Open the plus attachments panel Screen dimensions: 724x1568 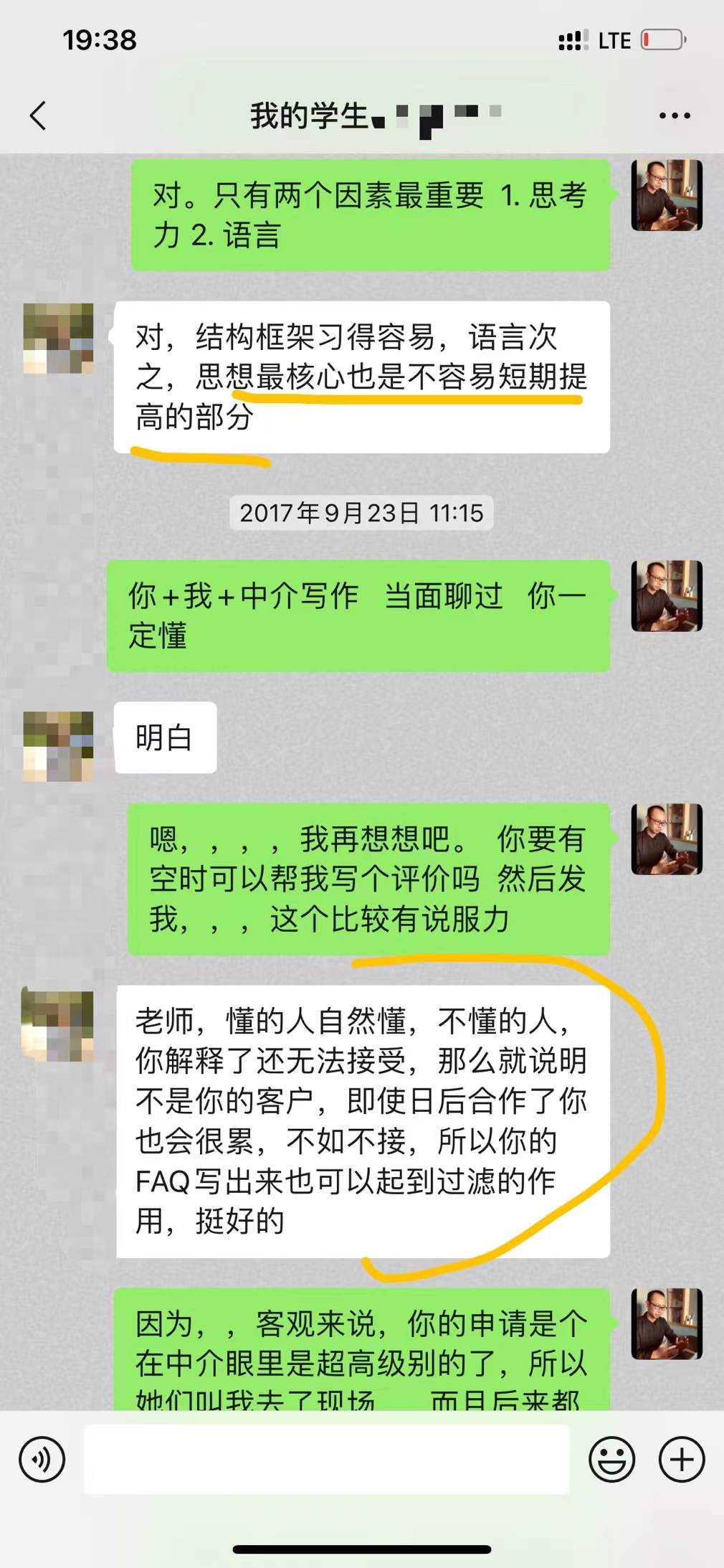point(681,1460)
